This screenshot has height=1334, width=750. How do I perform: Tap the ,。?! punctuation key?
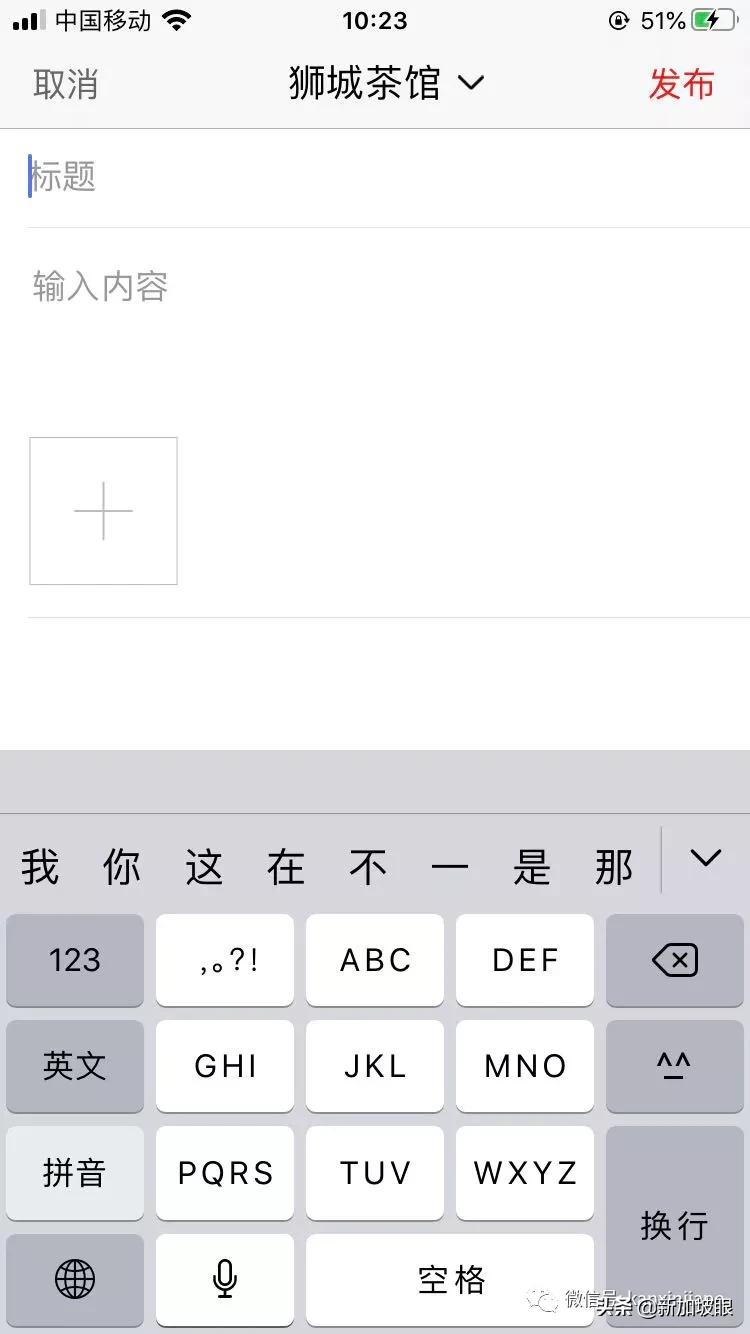[225, 960]
